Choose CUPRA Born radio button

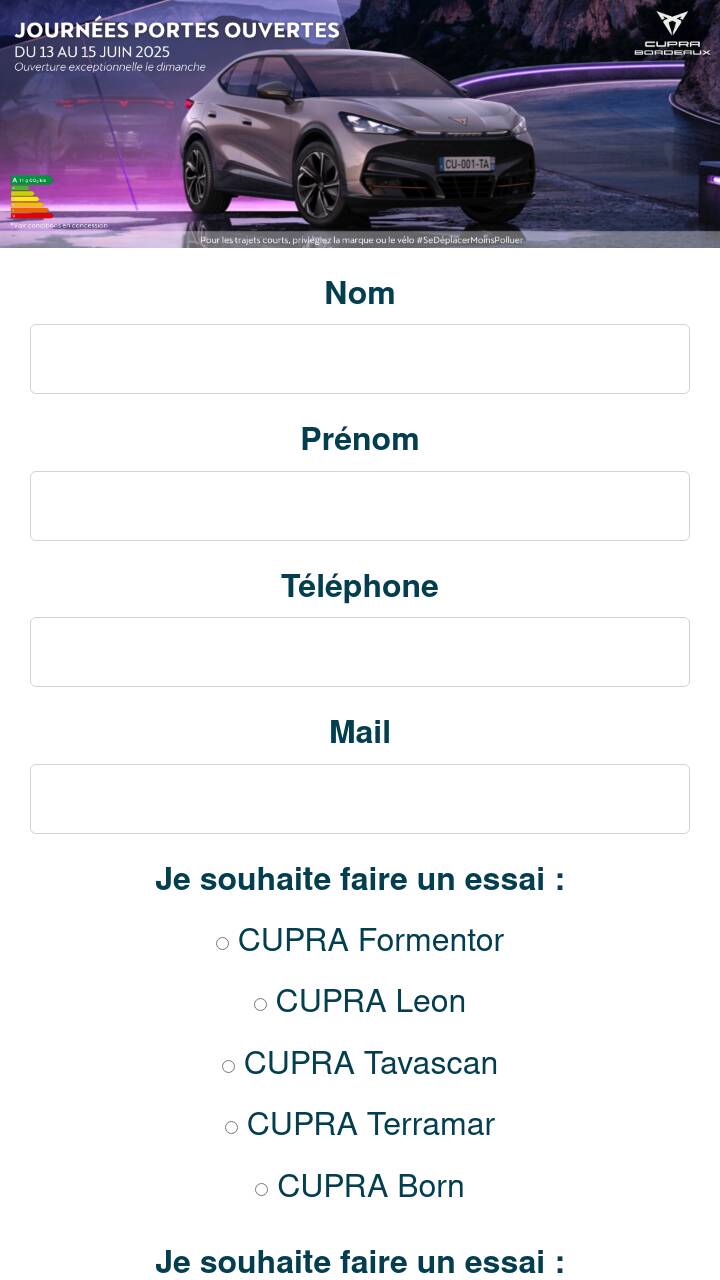click(262, 1189)
